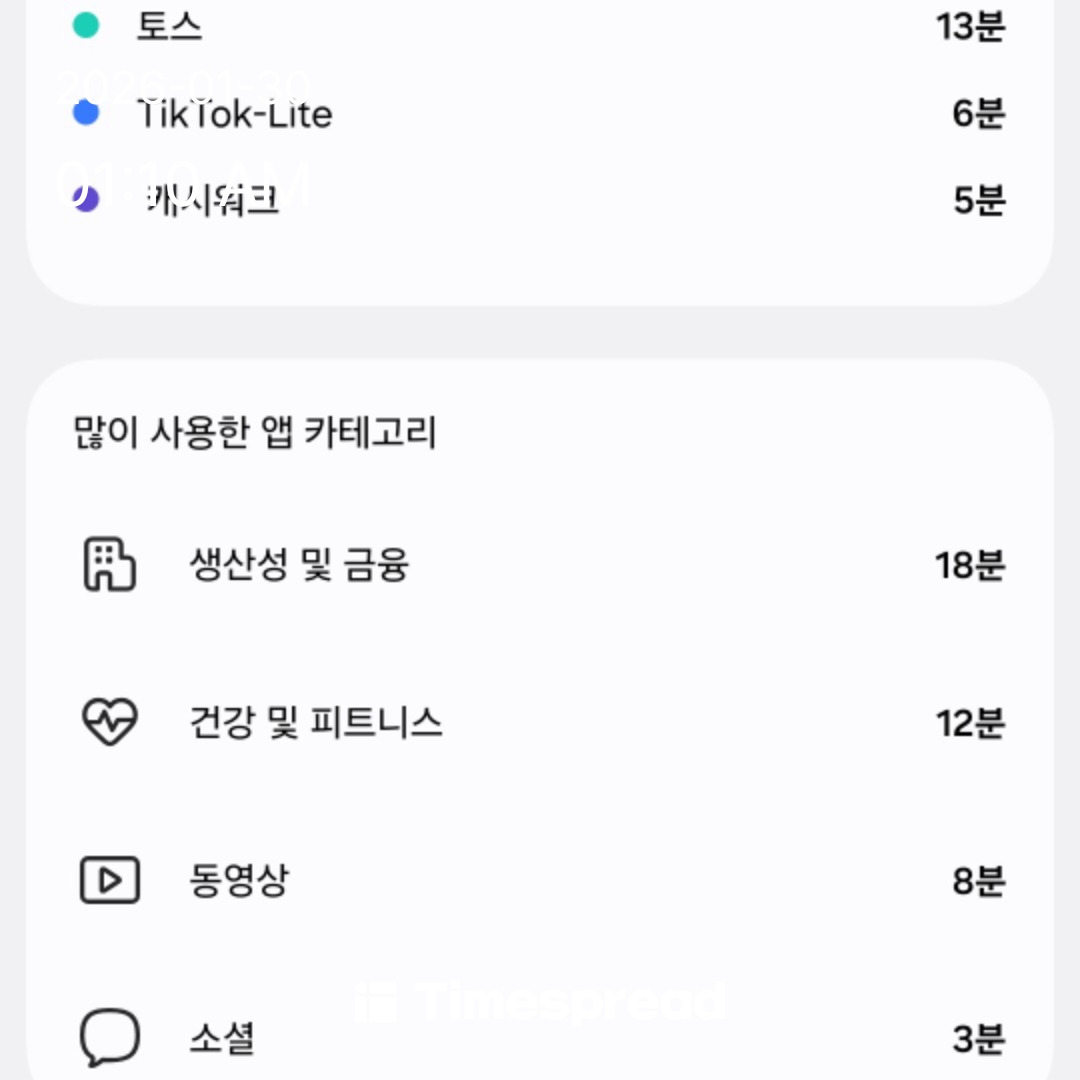
Task: View the 소셜 category usage
Action: pyautogui.click(x=222, y=1038)
